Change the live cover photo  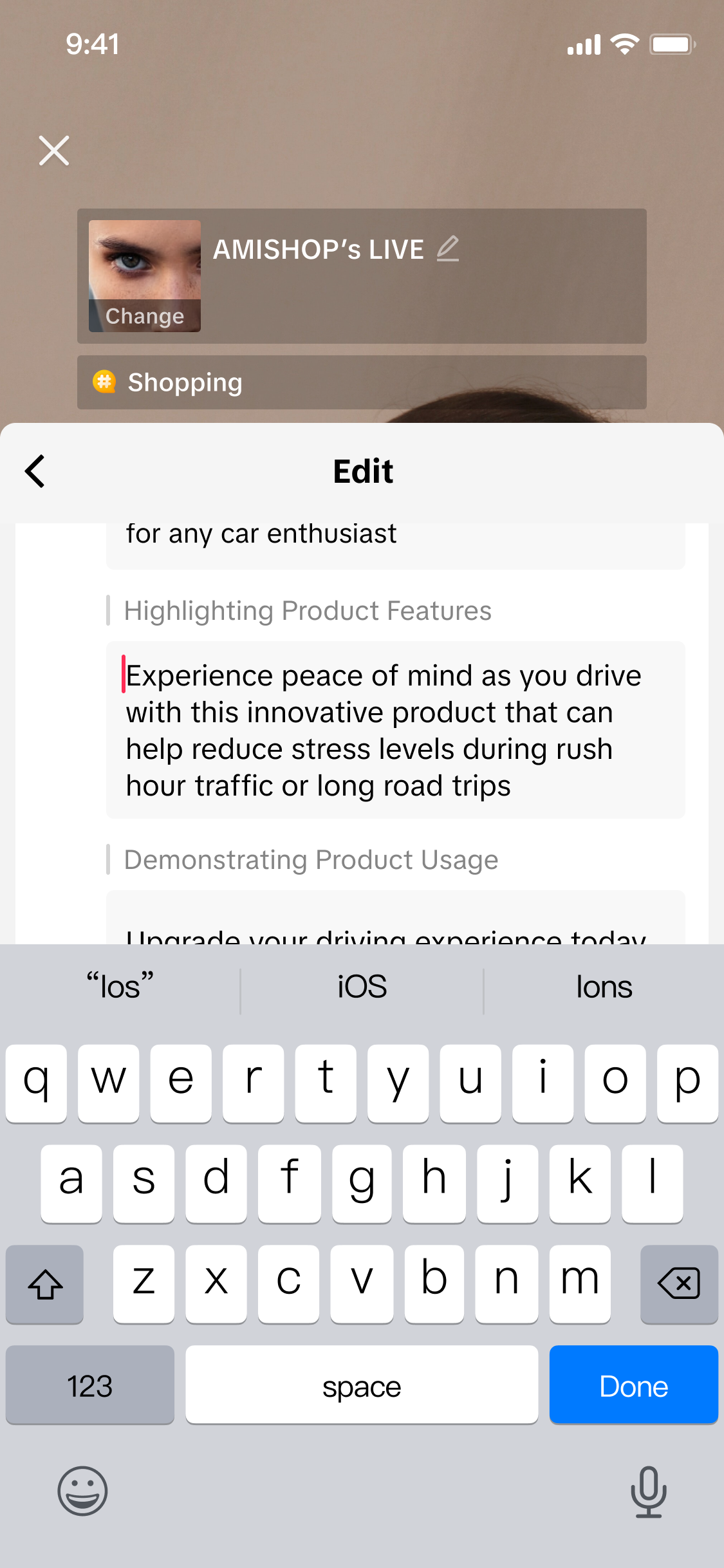click(x=144, y=315)
